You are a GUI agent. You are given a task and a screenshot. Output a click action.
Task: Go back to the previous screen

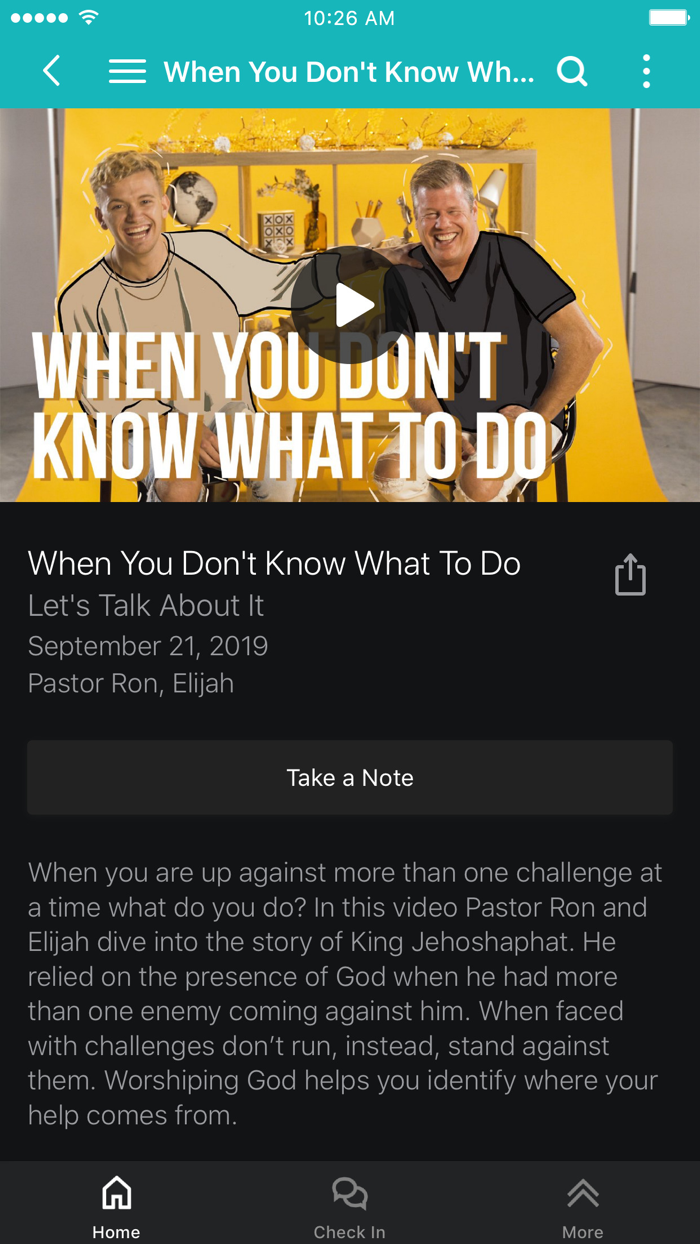52,71
